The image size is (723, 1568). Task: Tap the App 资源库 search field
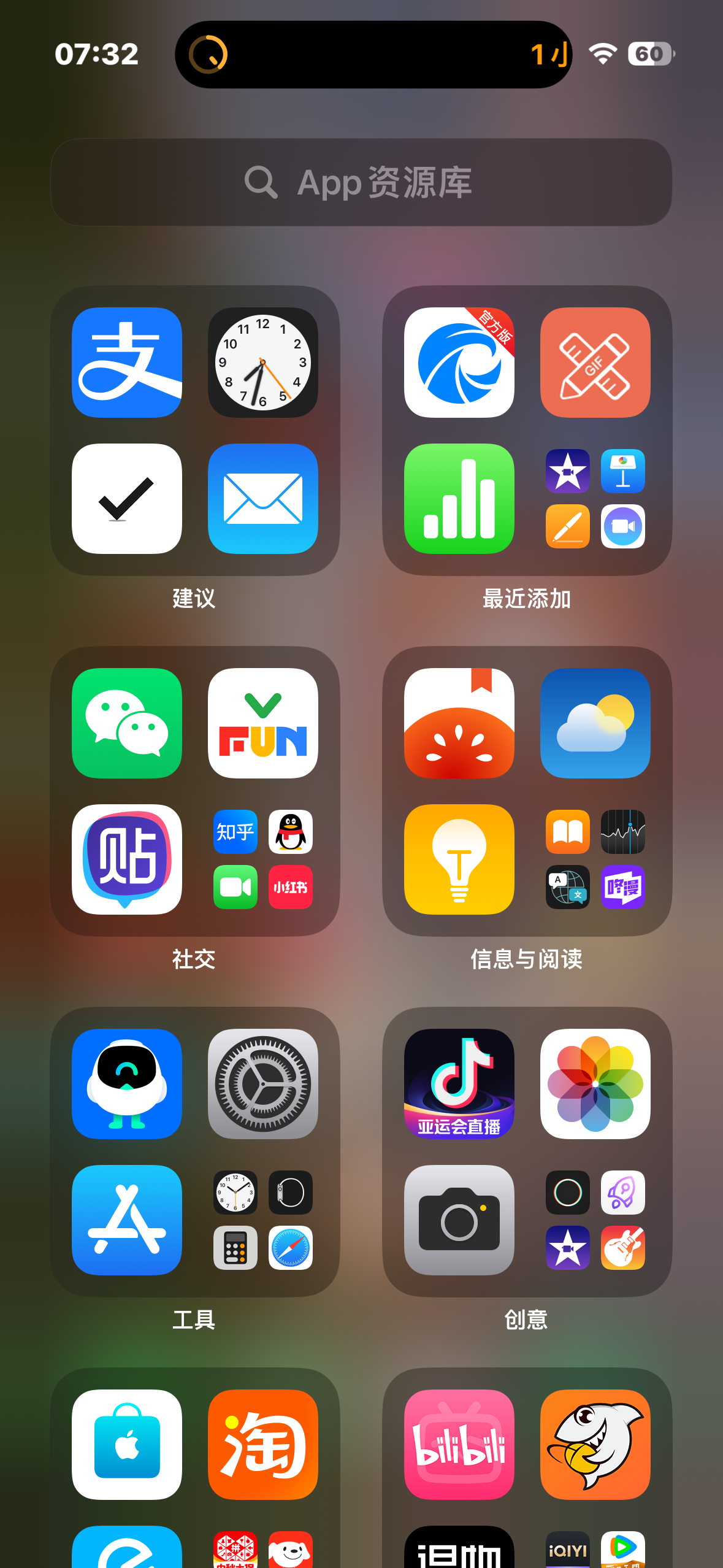(x=361, y=182)
